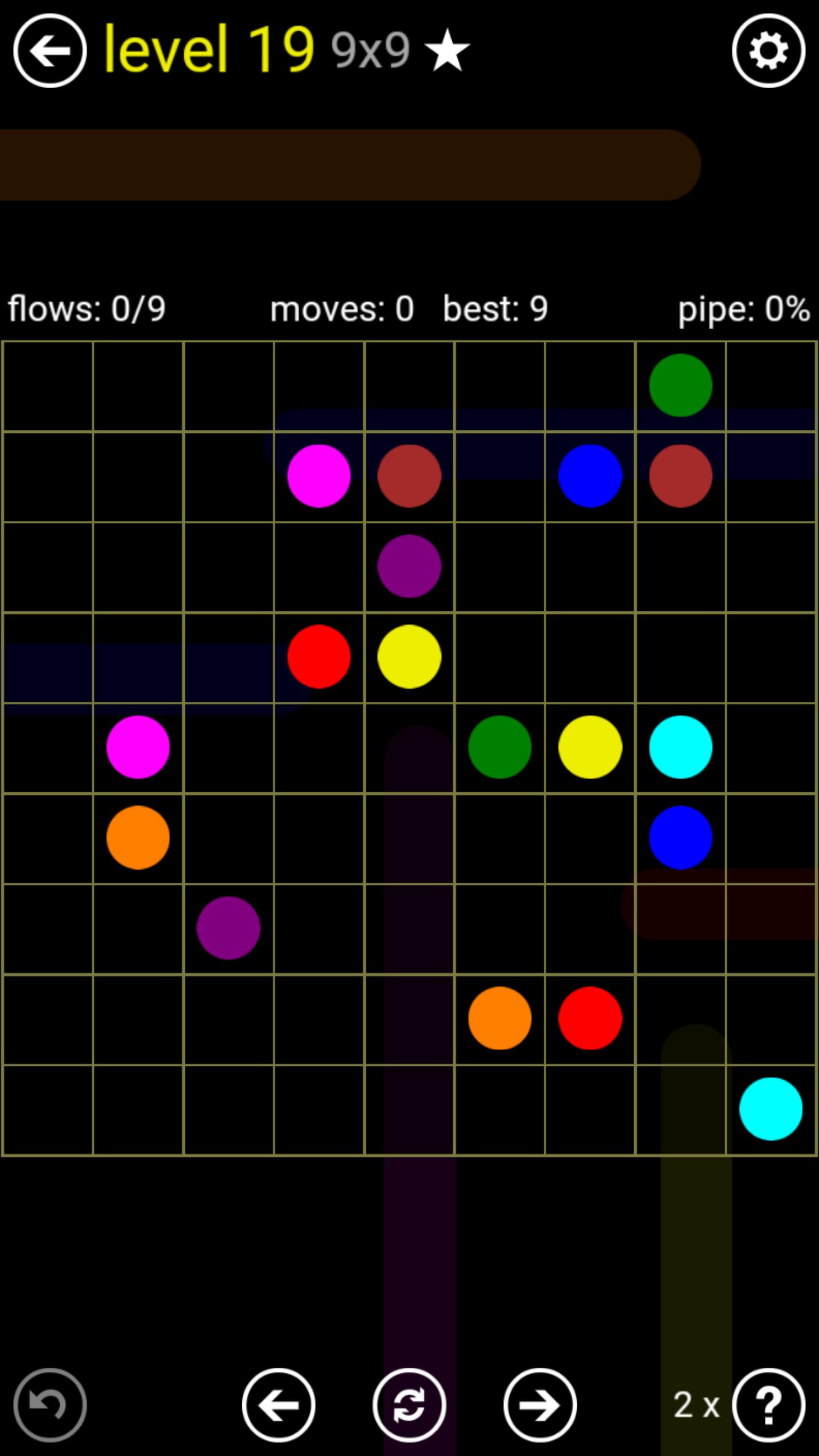Go to the previous level
Viewport: 819px width, 1456px height.
(x=278, y=1405)
